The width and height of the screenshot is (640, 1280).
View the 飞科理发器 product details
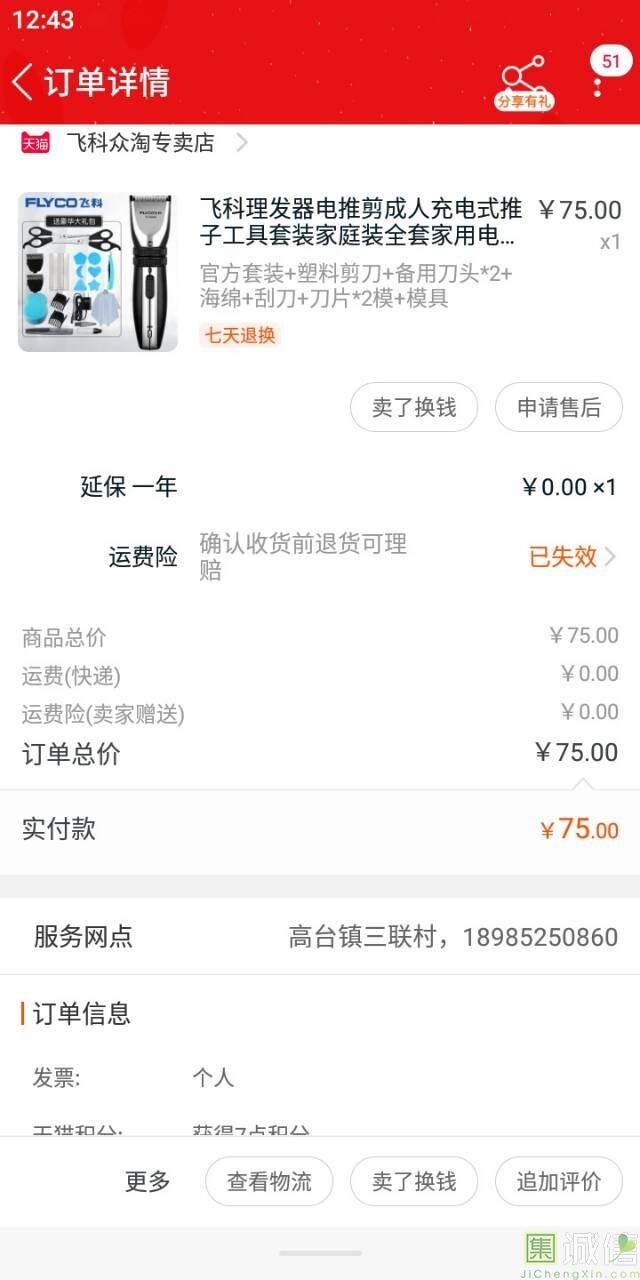tap(360, 223)
